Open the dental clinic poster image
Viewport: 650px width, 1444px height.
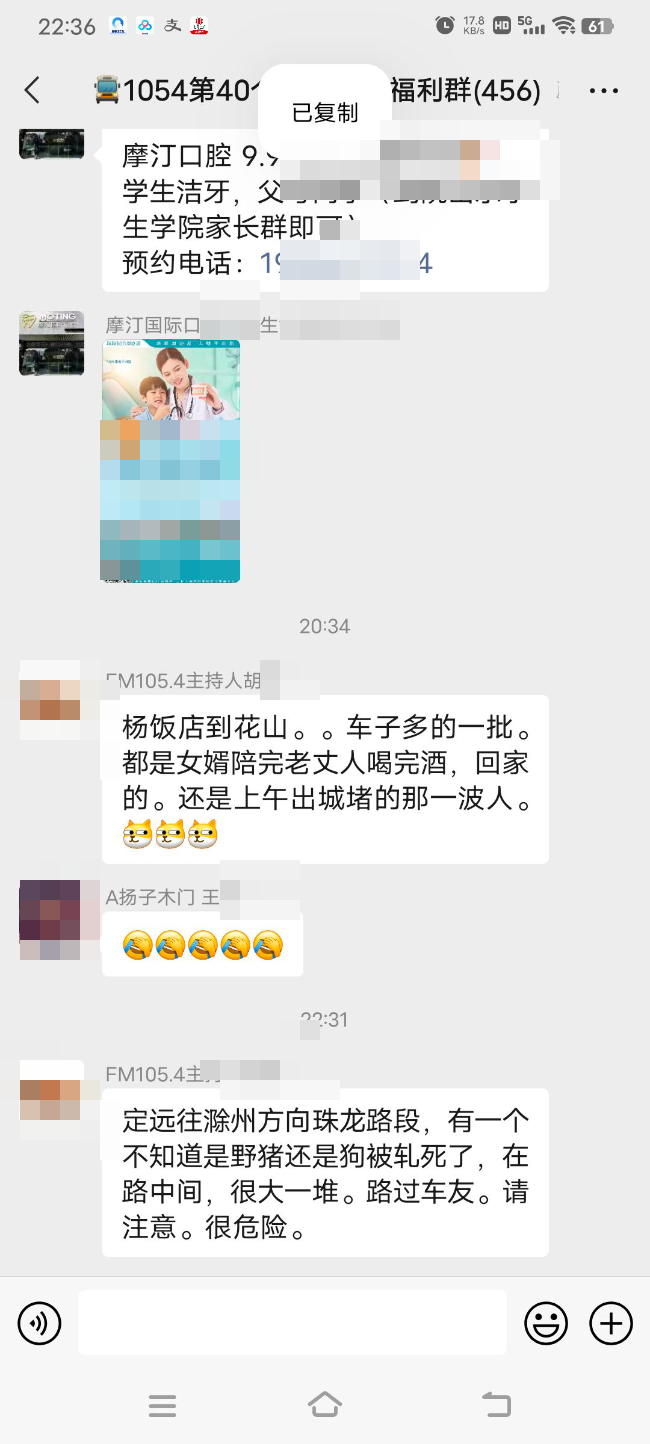click(170, 460)
